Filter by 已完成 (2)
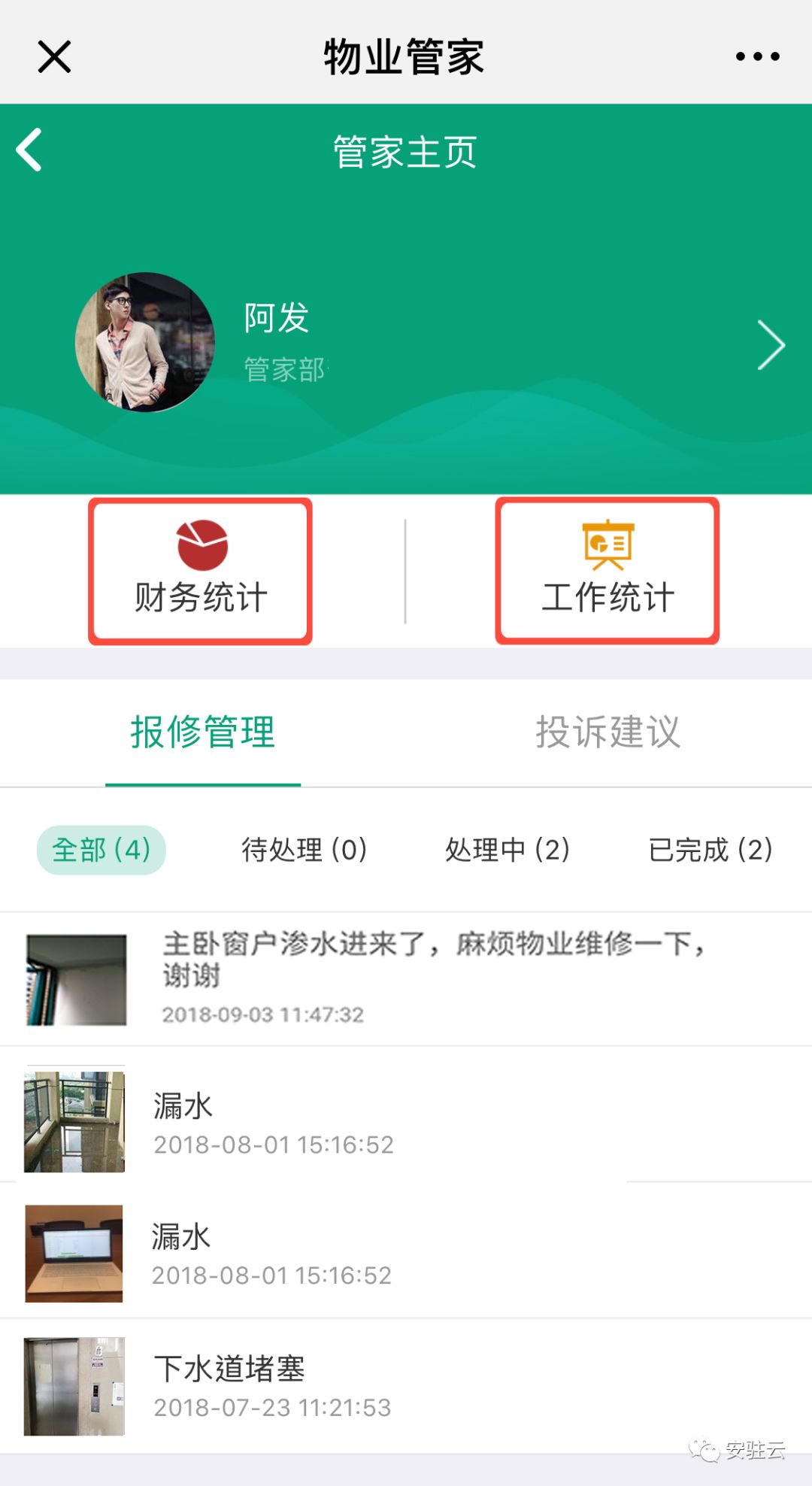 pyautogui.click(x=710, y=850)
